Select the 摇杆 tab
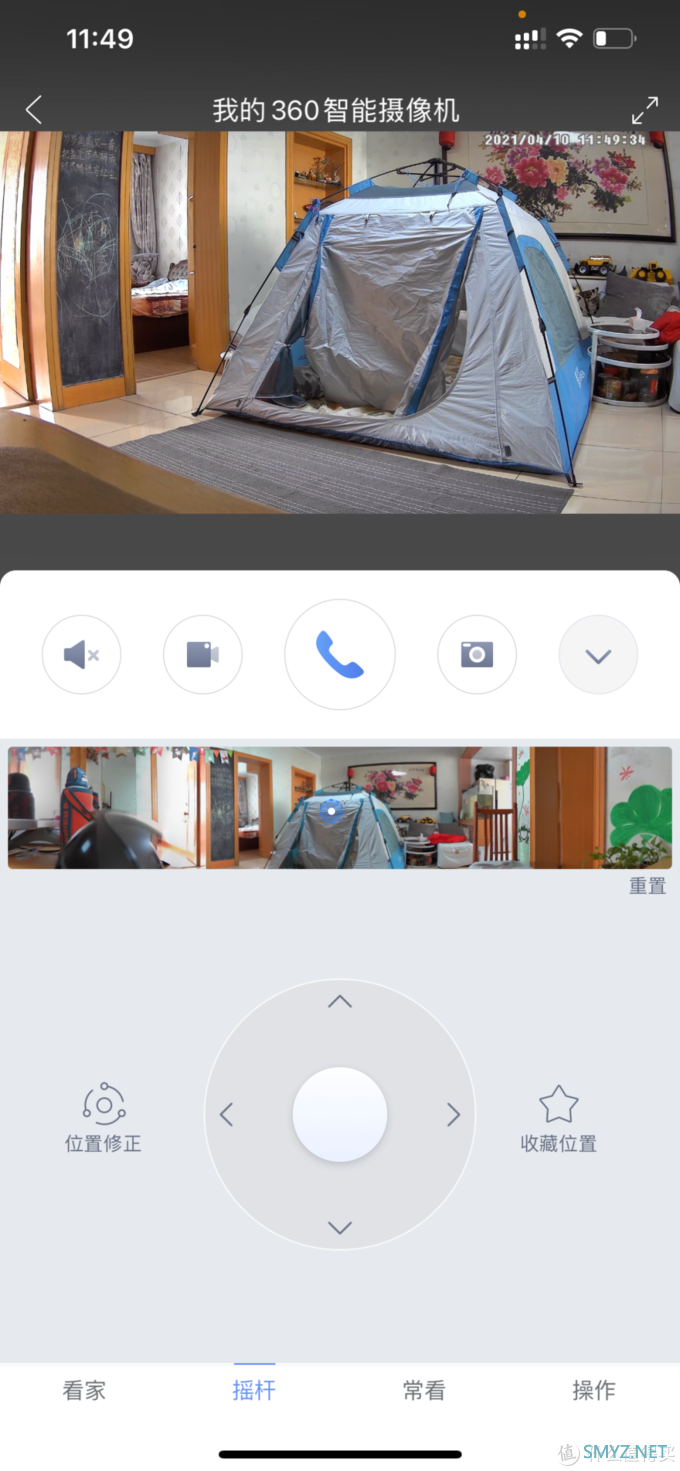The height and width of the screenshot is (1471, 680). 254,1390
